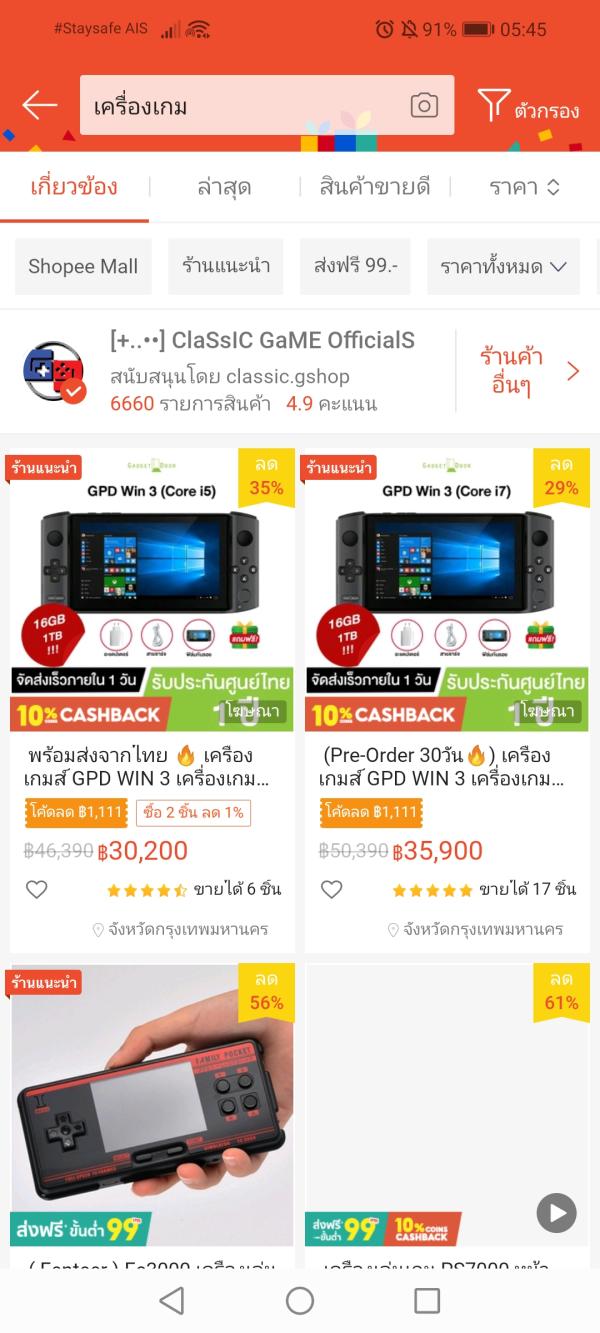Screen dimensions: 600x1333
Task: Expand the ราคาทั้งหมด dropdown
Action: pyautogui.click(x=503, y=267)
